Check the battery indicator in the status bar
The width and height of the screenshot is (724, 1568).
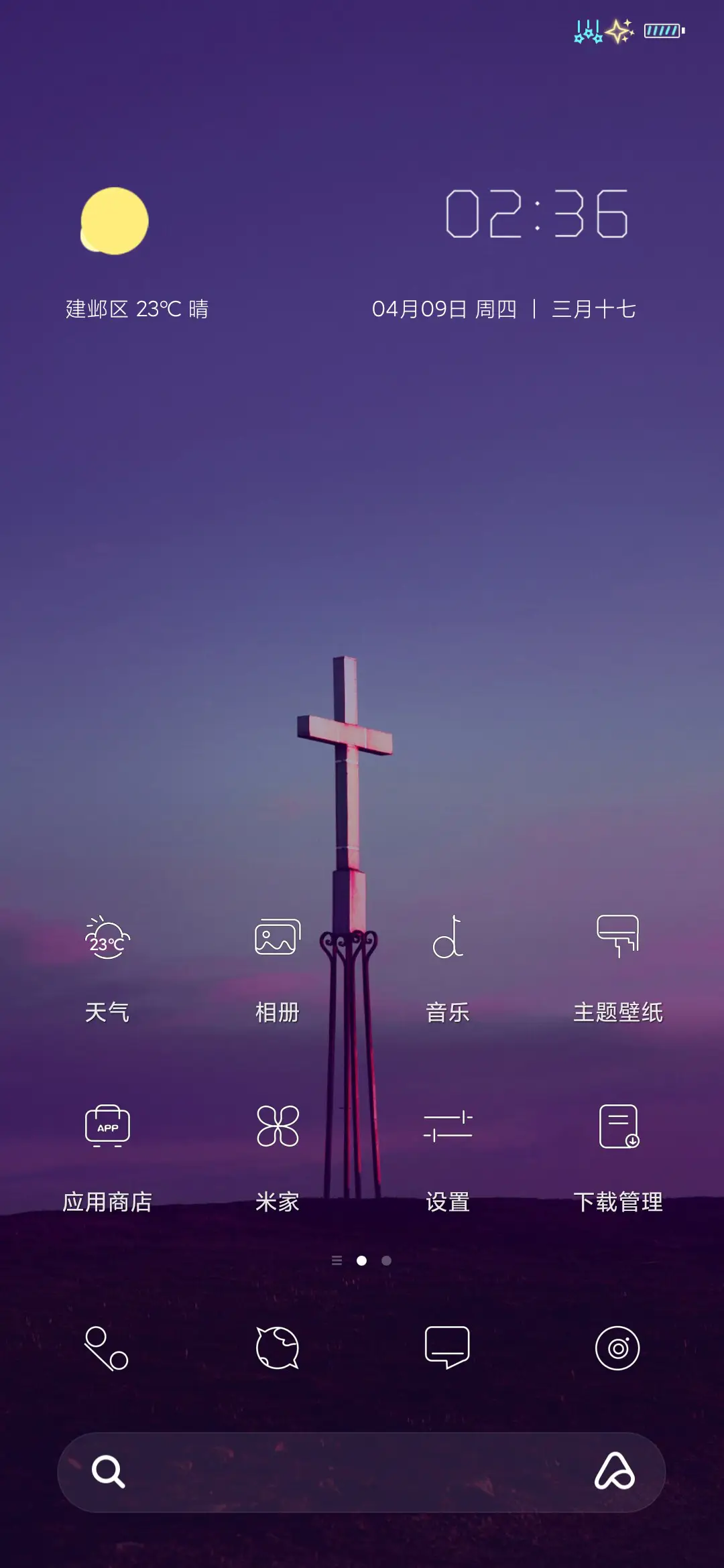coord(662,30)
